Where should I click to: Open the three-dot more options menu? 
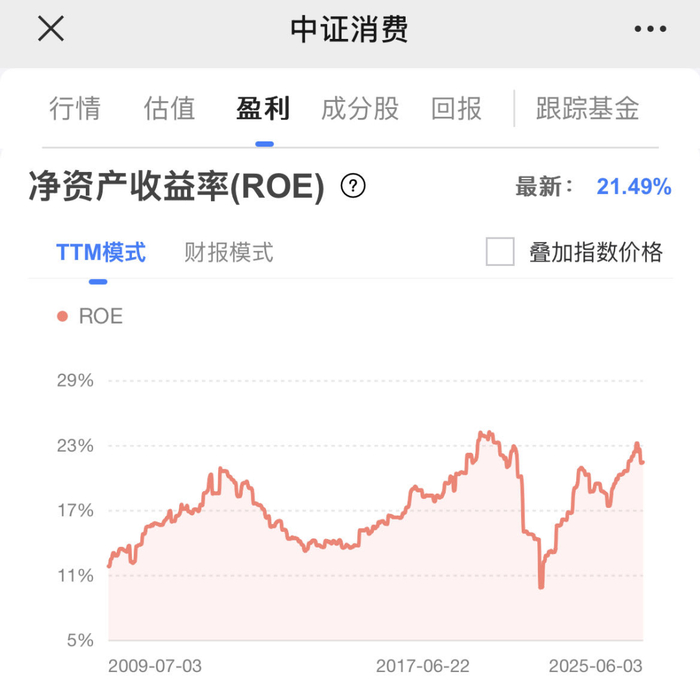[650, 29]
